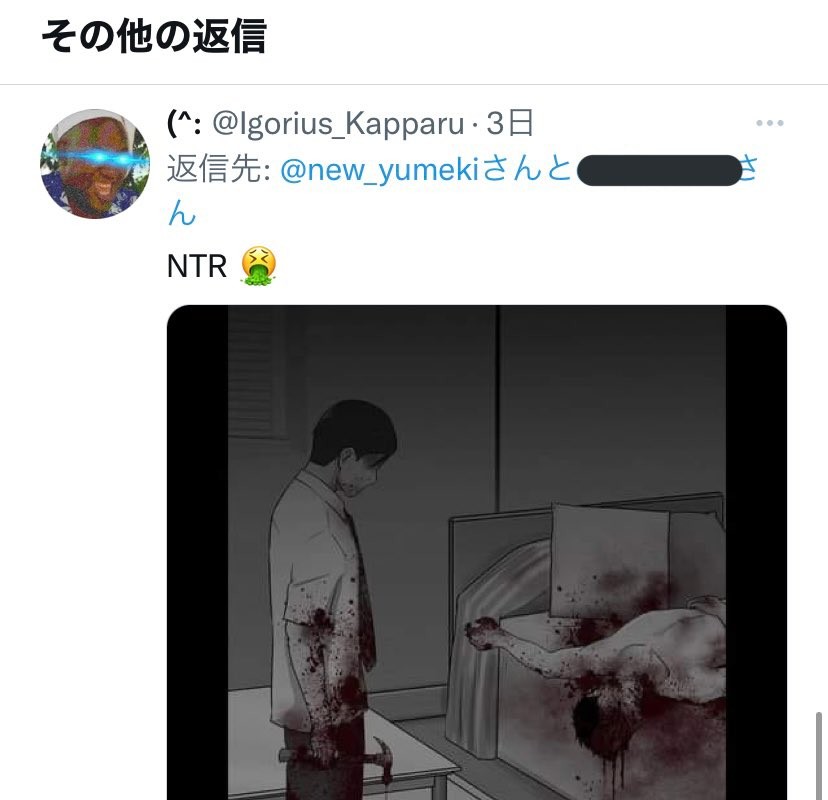828x800 pixels.
Task: Open the three-dot menu on the reply
Action: [x=769, y=123]
